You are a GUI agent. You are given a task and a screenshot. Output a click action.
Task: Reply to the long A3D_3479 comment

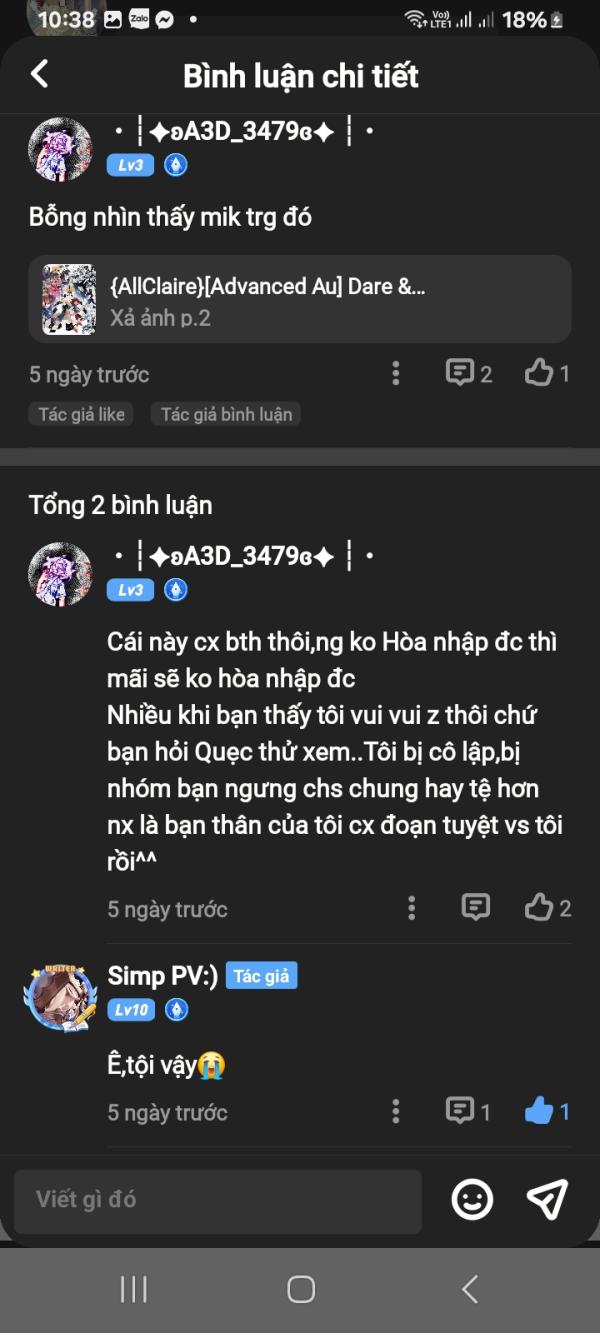tap(476, 908)
